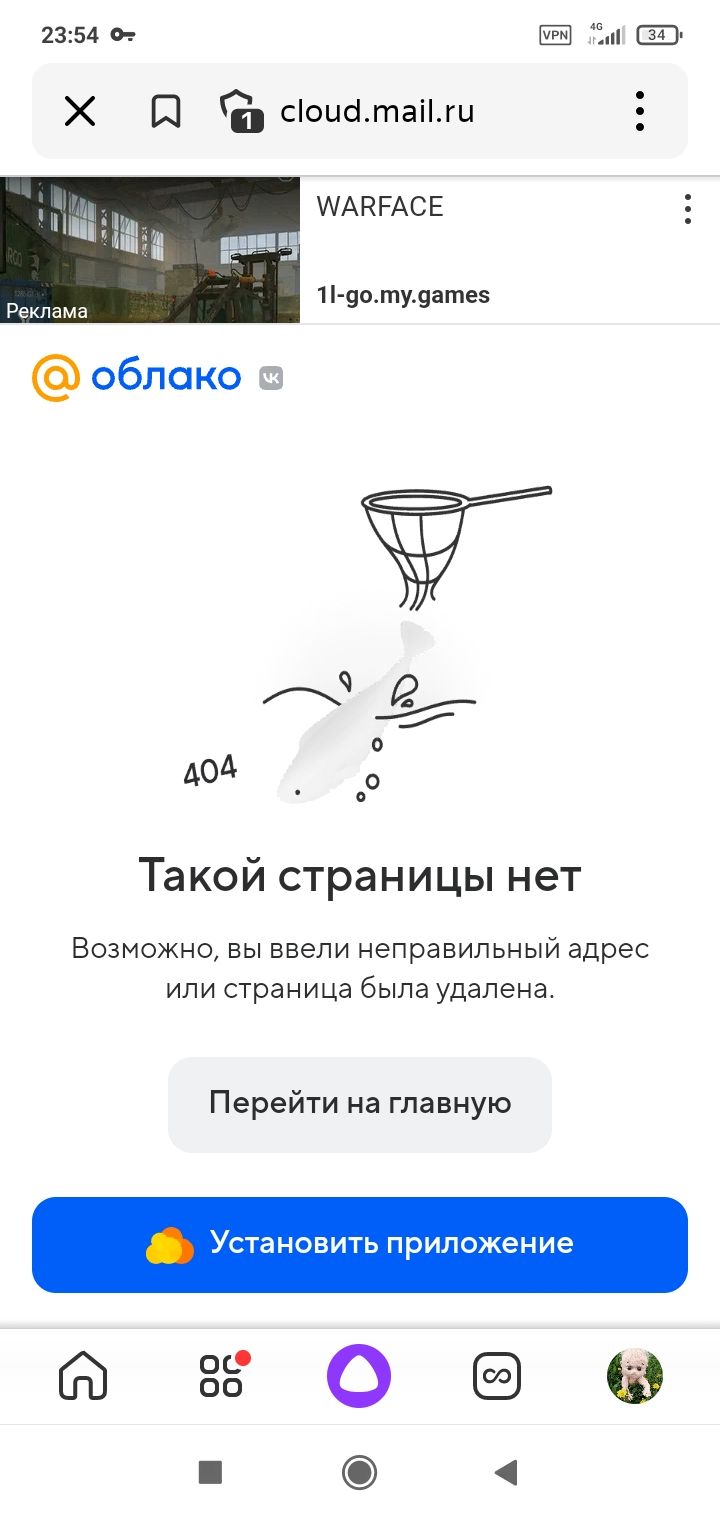This screenshot has height=1520, width=720.
Task: Launch the Alice voice assistant
Action: pos(359,1377)
